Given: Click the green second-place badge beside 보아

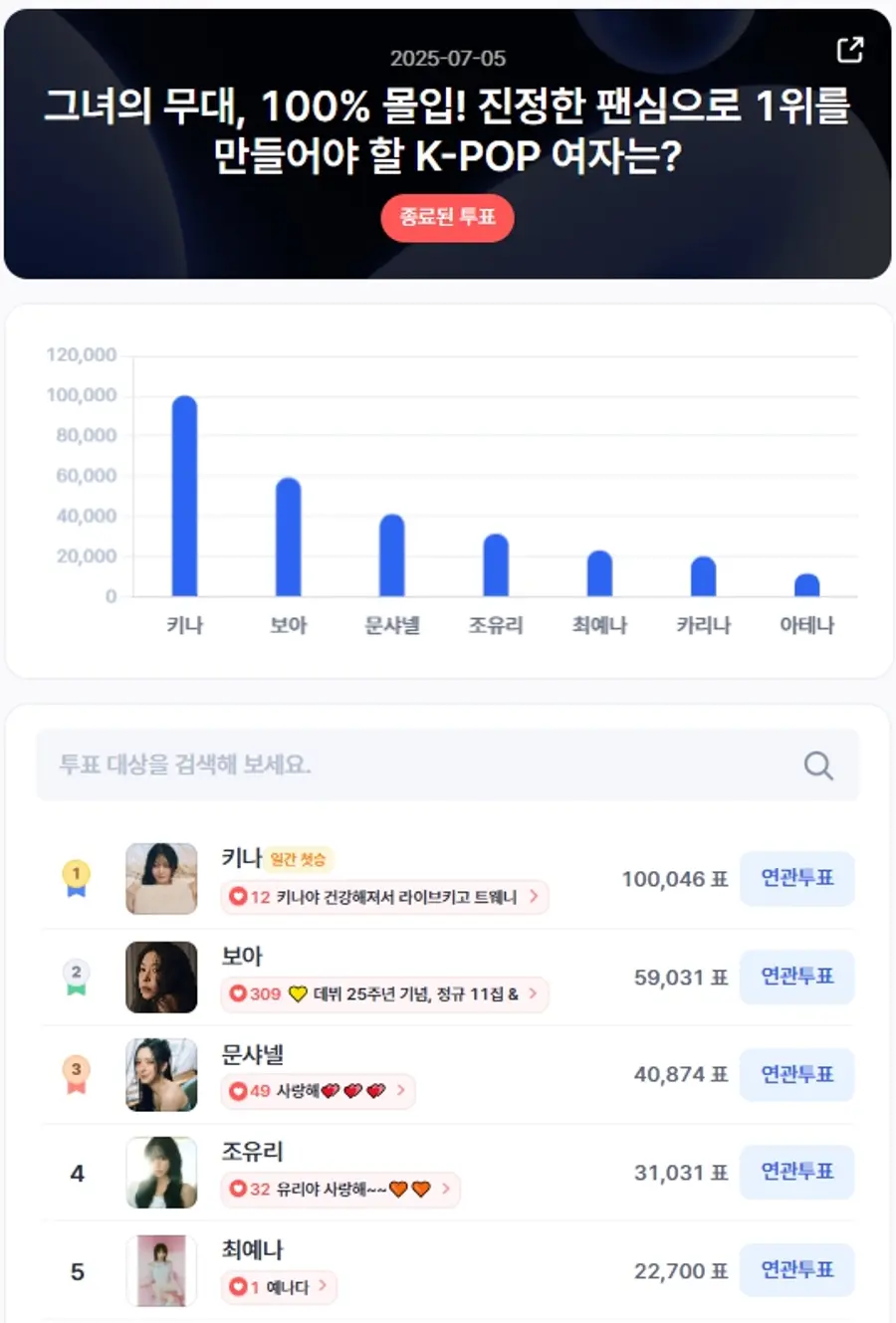Looking at the screenshot, I should [x=78, y=977].
